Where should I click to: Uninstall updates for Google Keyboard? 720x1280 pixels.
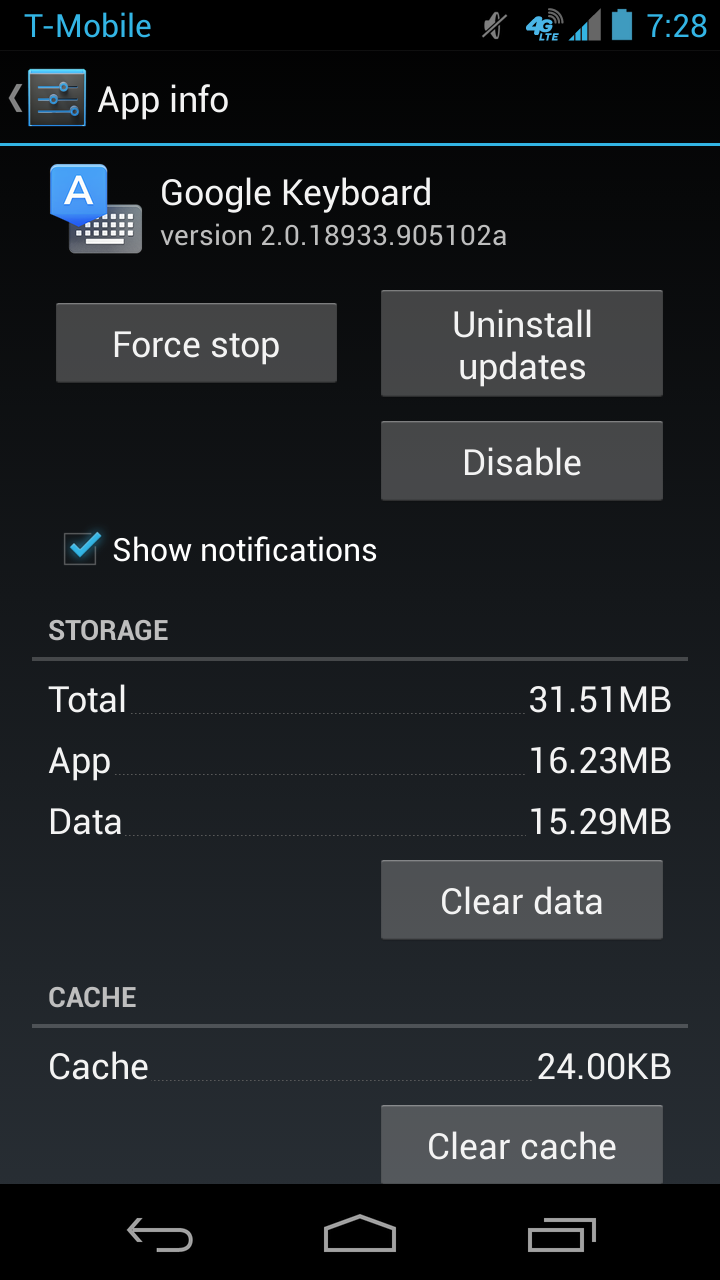(x=521, y=344)
